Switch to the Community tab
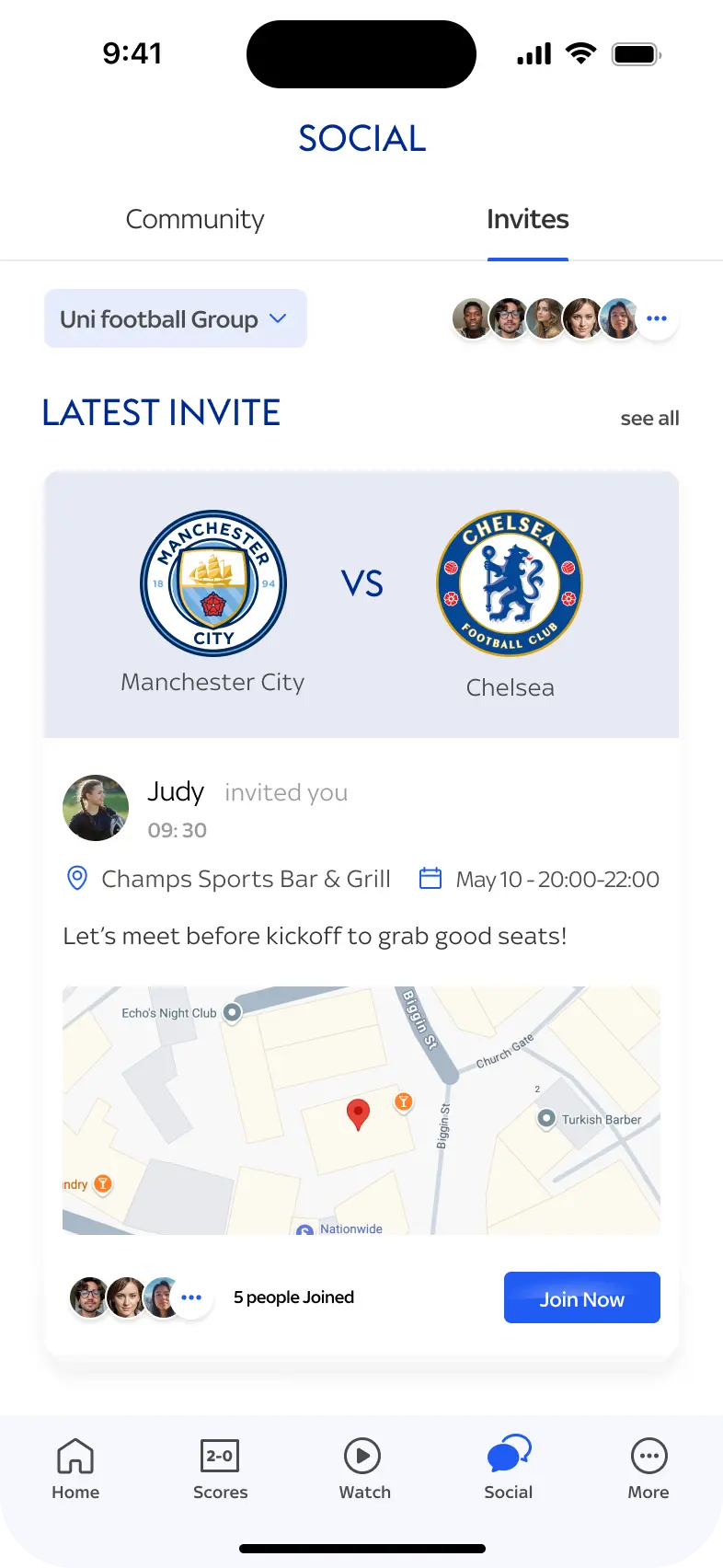Screen dimensions: 723x1568 click(194, 219)
